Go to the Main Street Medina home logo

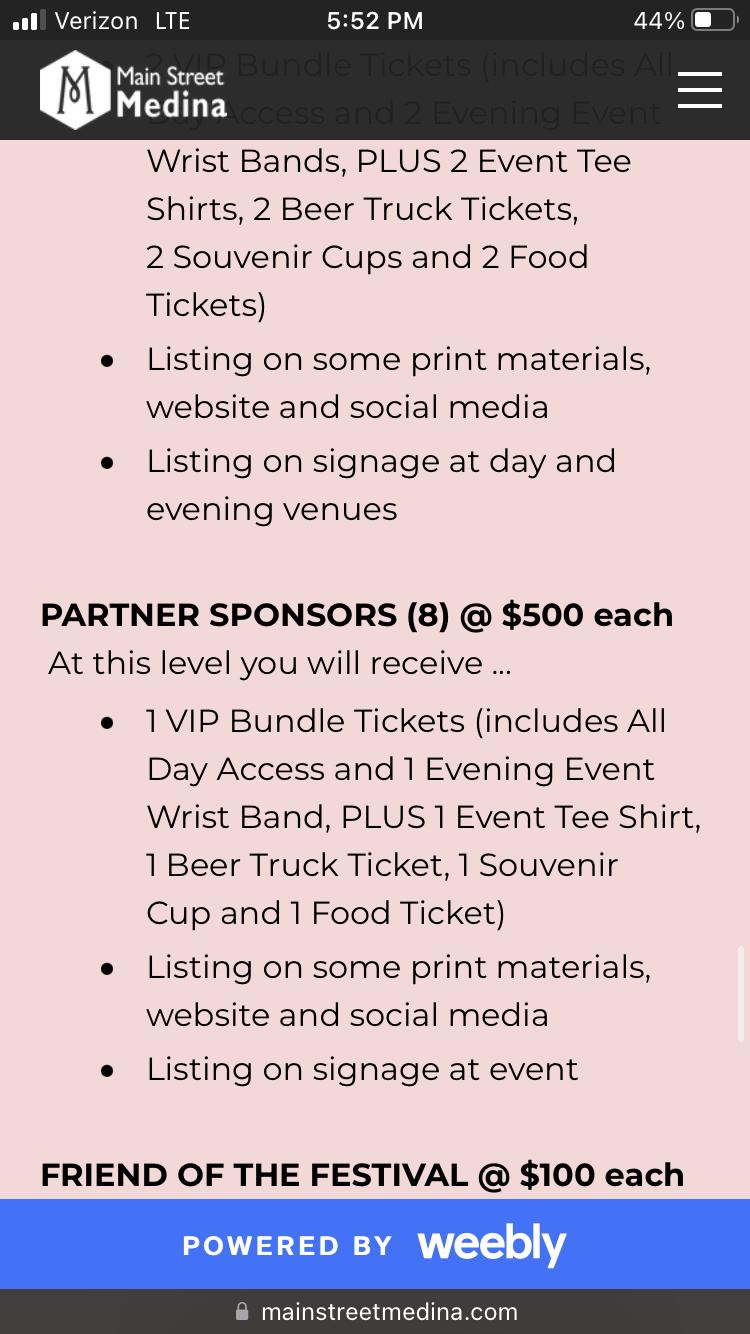(133, 90)
